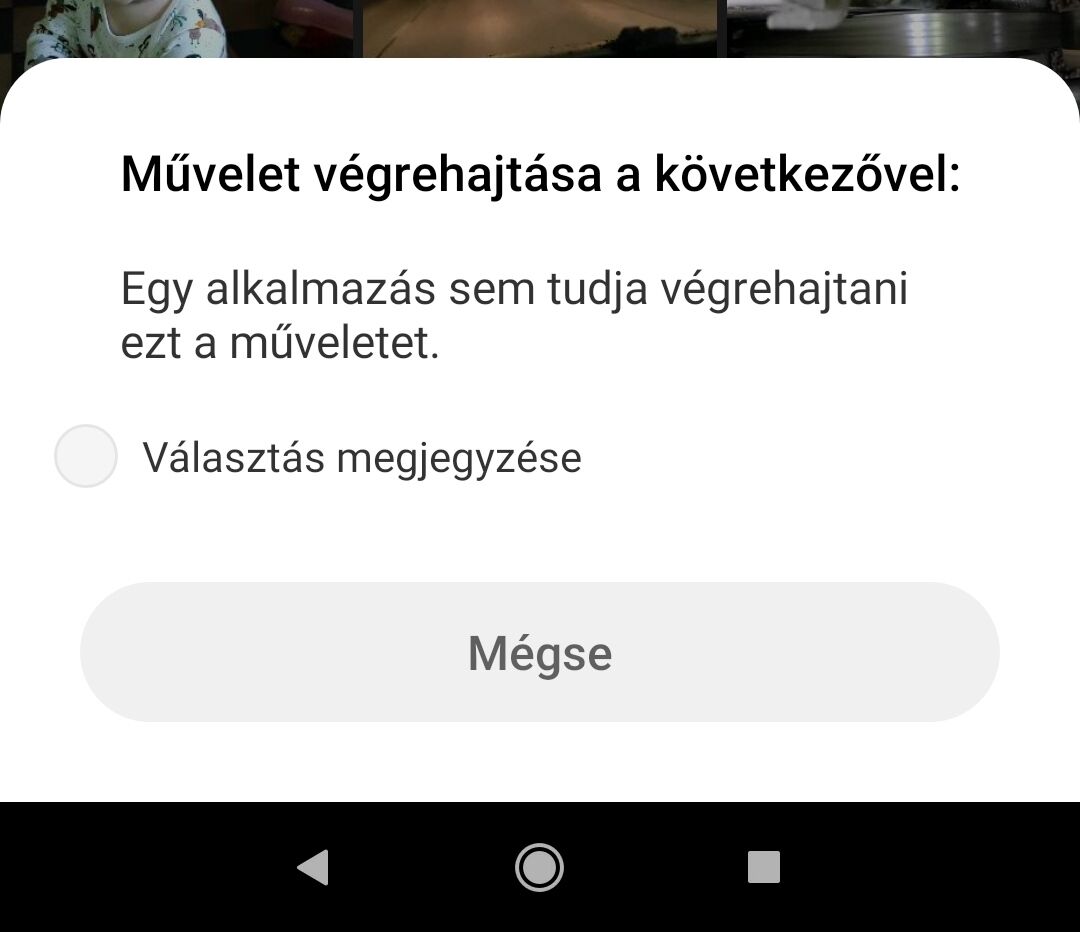Return to the home screen
1080x932 pixels.
click(539, 867)
